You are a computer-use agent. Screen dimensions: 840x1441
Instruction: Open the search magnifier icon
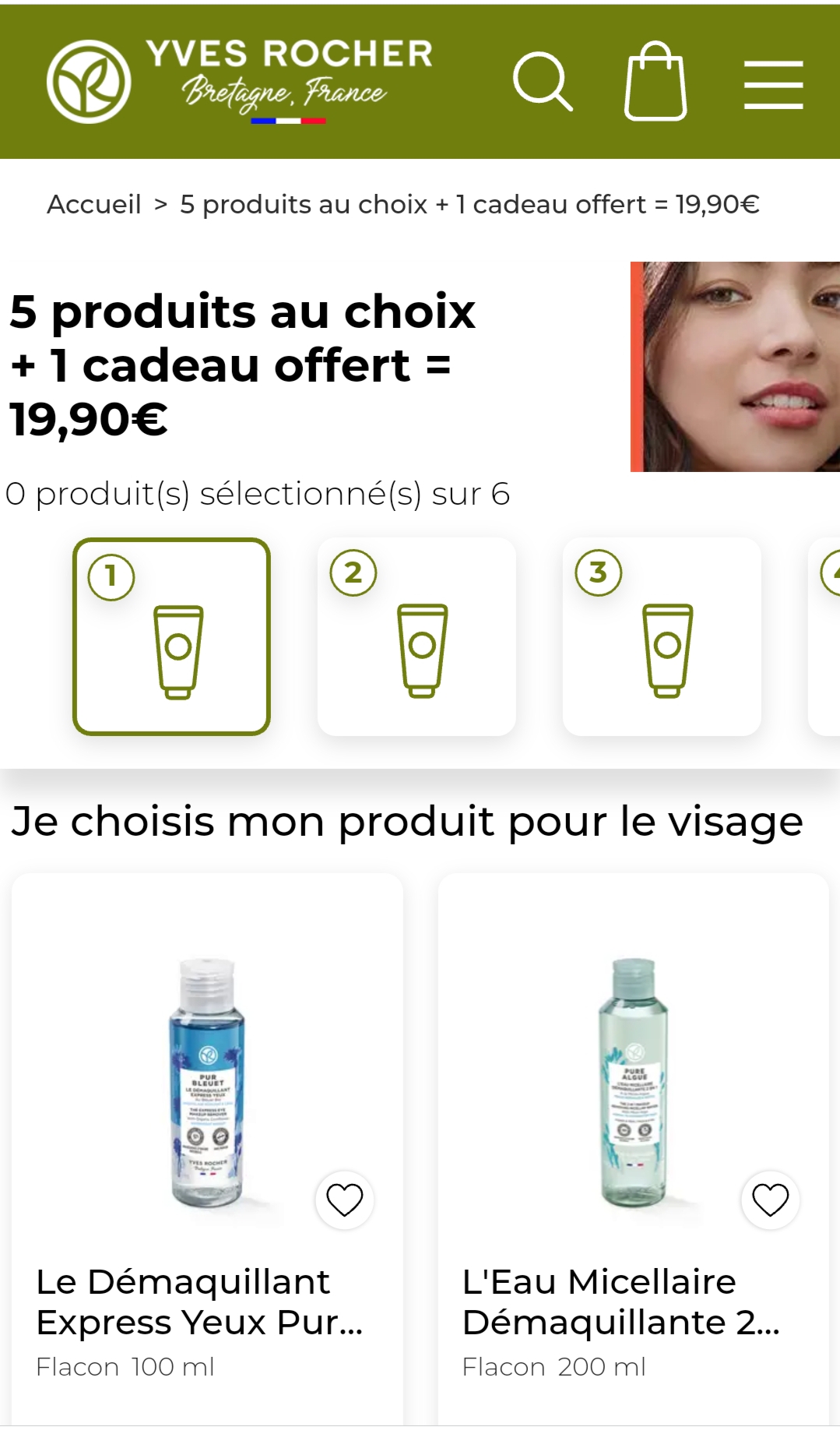[543, 82]
